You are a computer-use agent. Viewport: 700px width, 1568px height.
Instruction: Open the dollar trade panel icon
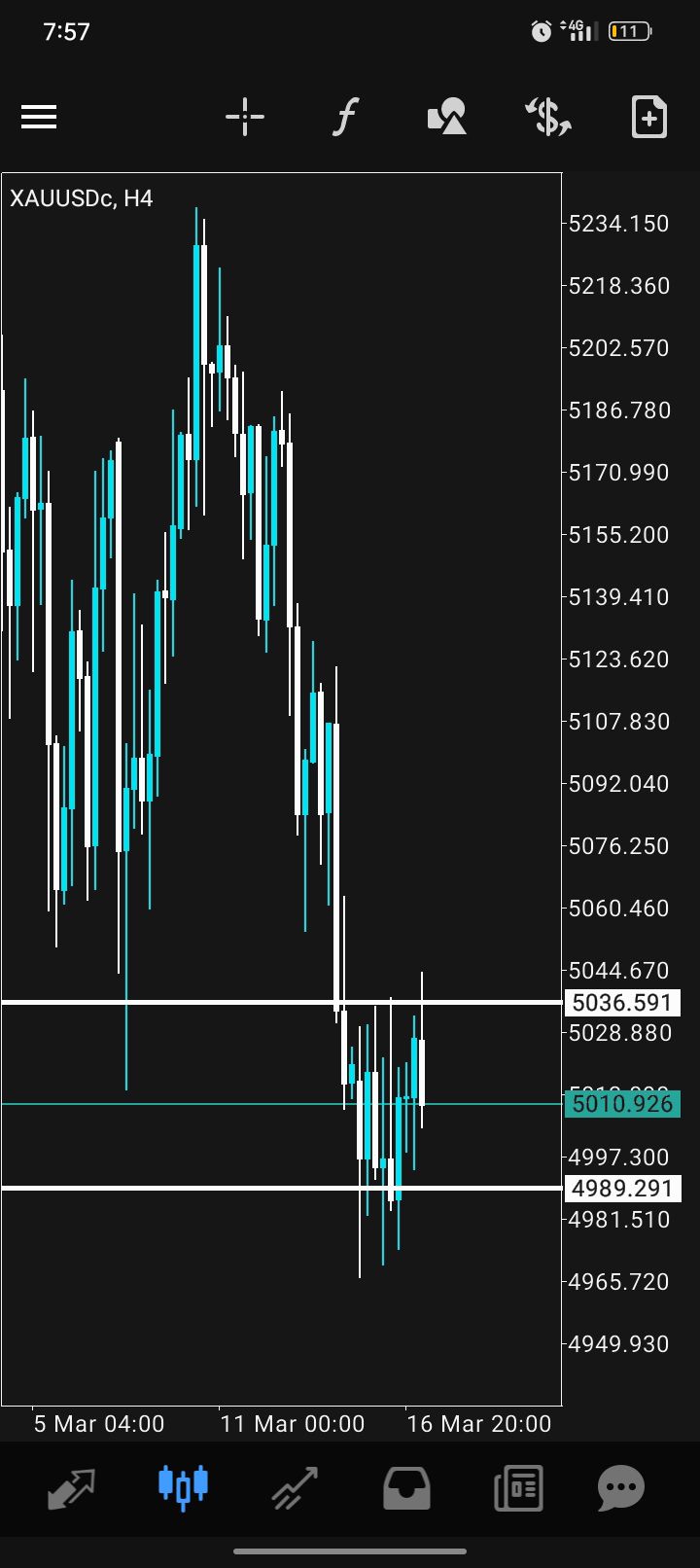coord(548,118)
